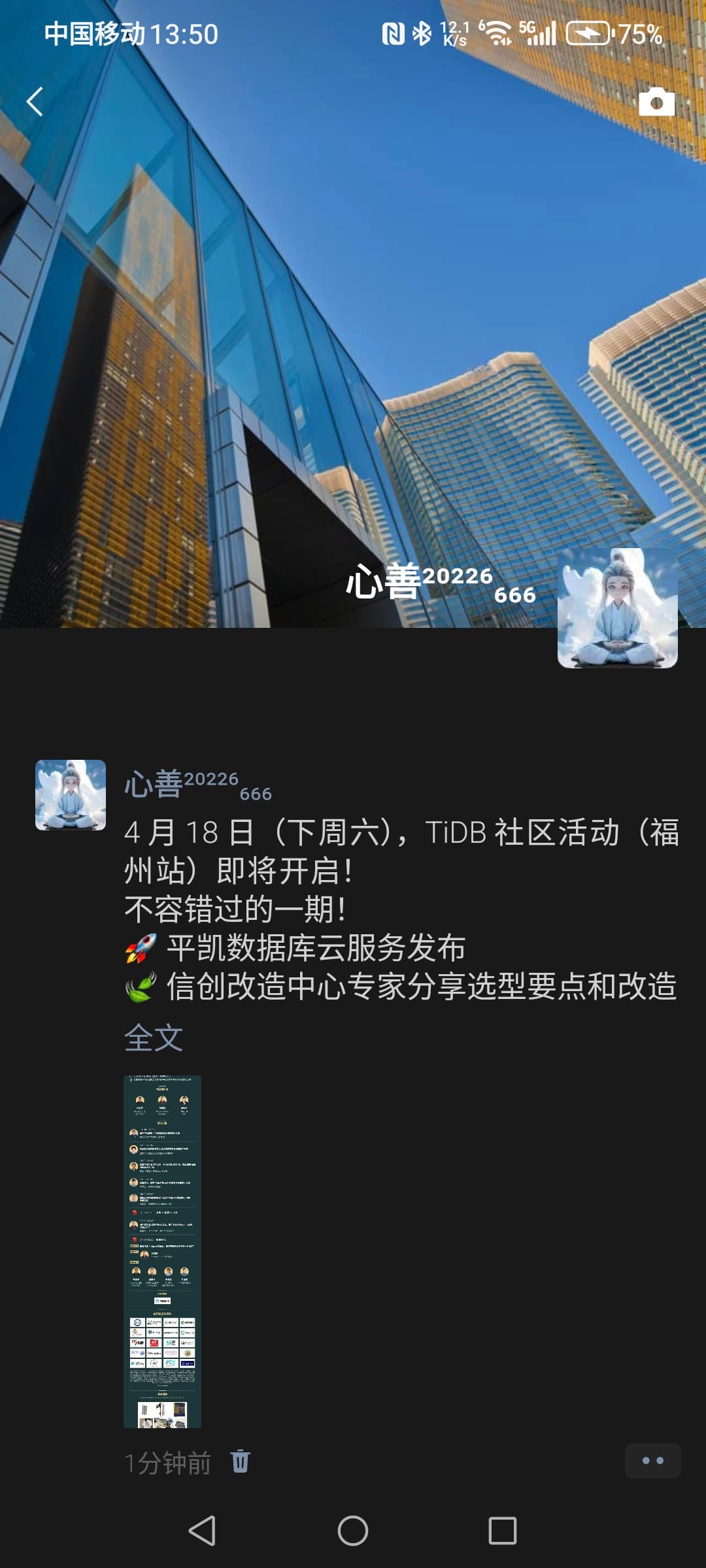The image size is (706, 1568).
Task: Go back using the top-left arrow
Action: pos(35,102)
